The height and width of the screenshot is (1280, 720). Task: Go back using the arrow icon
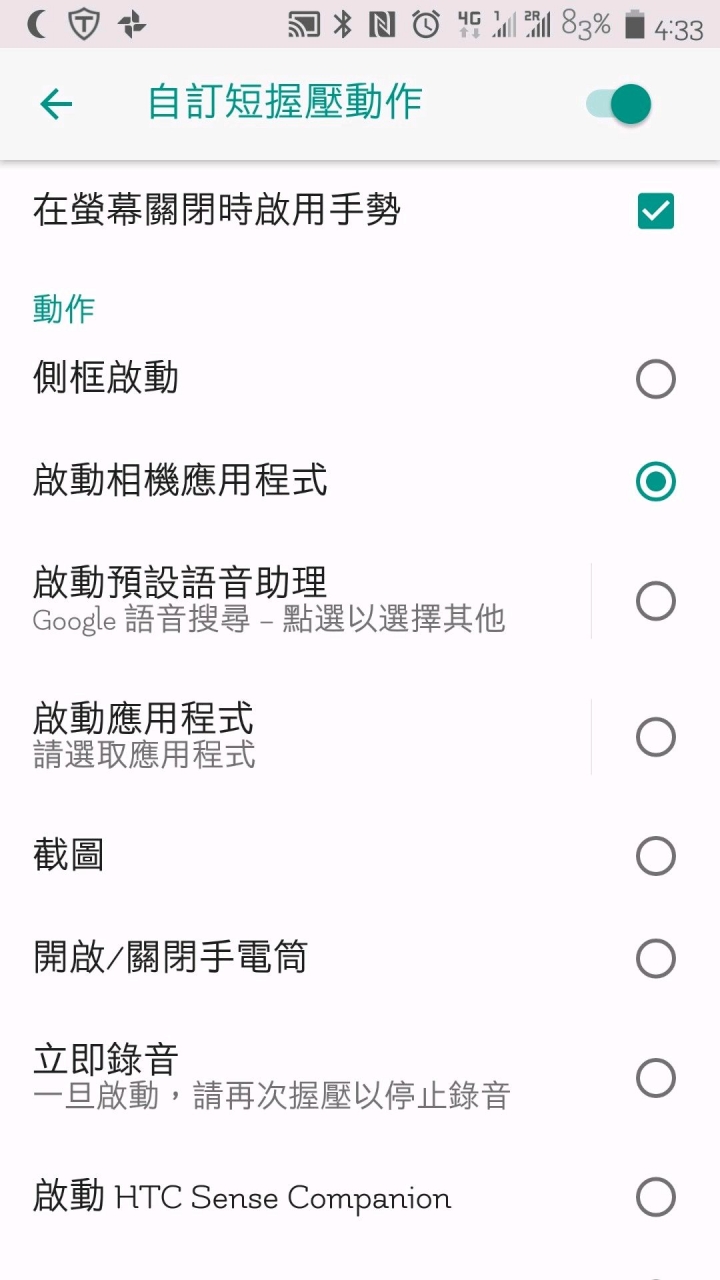(56, 104)
